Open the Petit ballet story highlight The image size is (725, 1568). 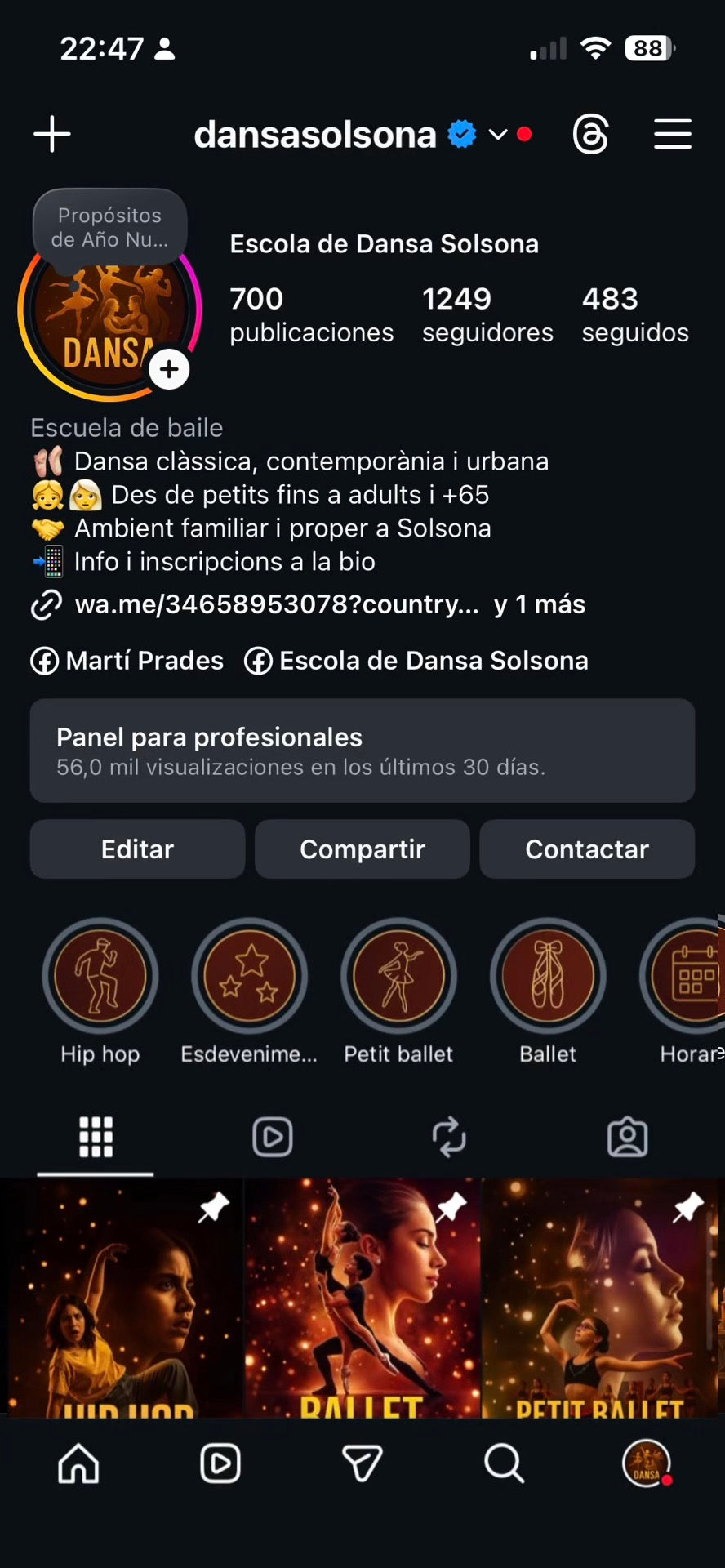tap(398, 976)
